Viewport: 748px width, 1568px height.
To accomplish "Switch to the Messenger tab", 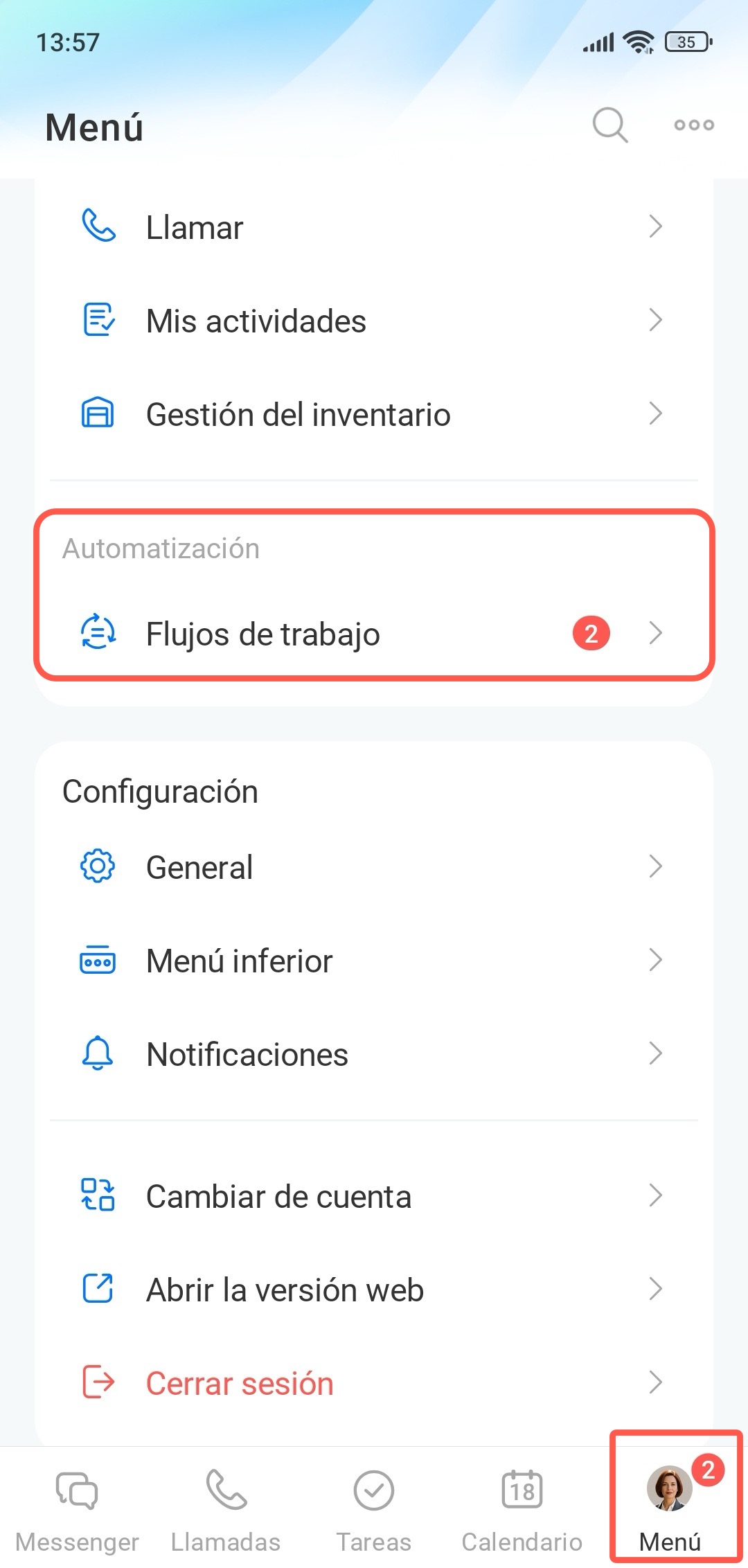I will pyautogui.click(x=77, y=1508).
